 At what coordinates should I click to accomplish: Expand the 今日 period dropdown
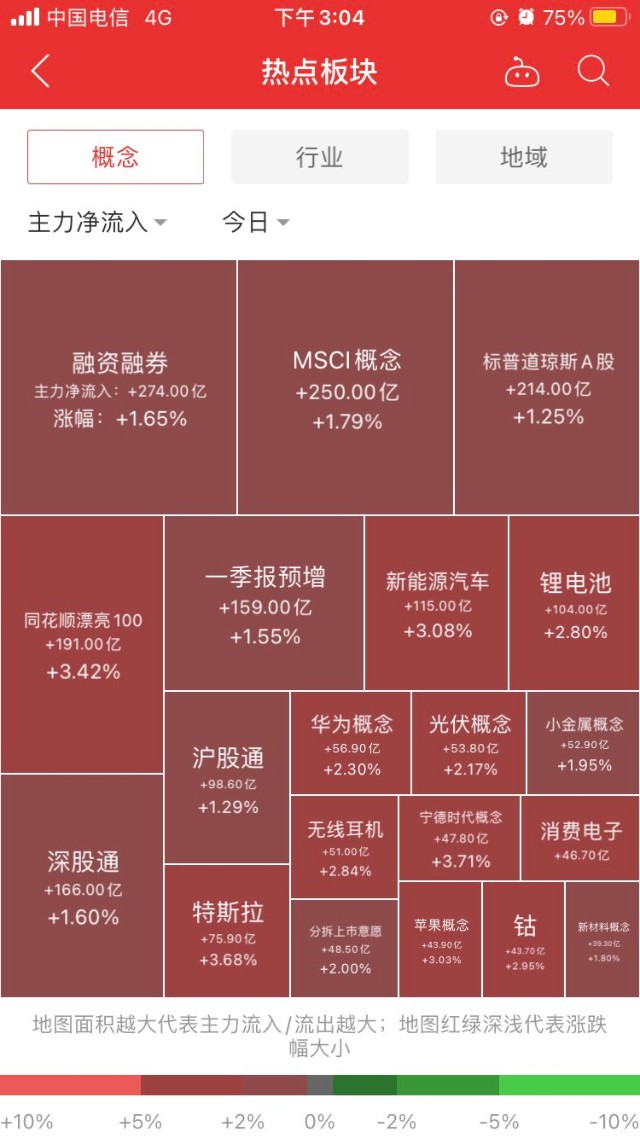255,222
